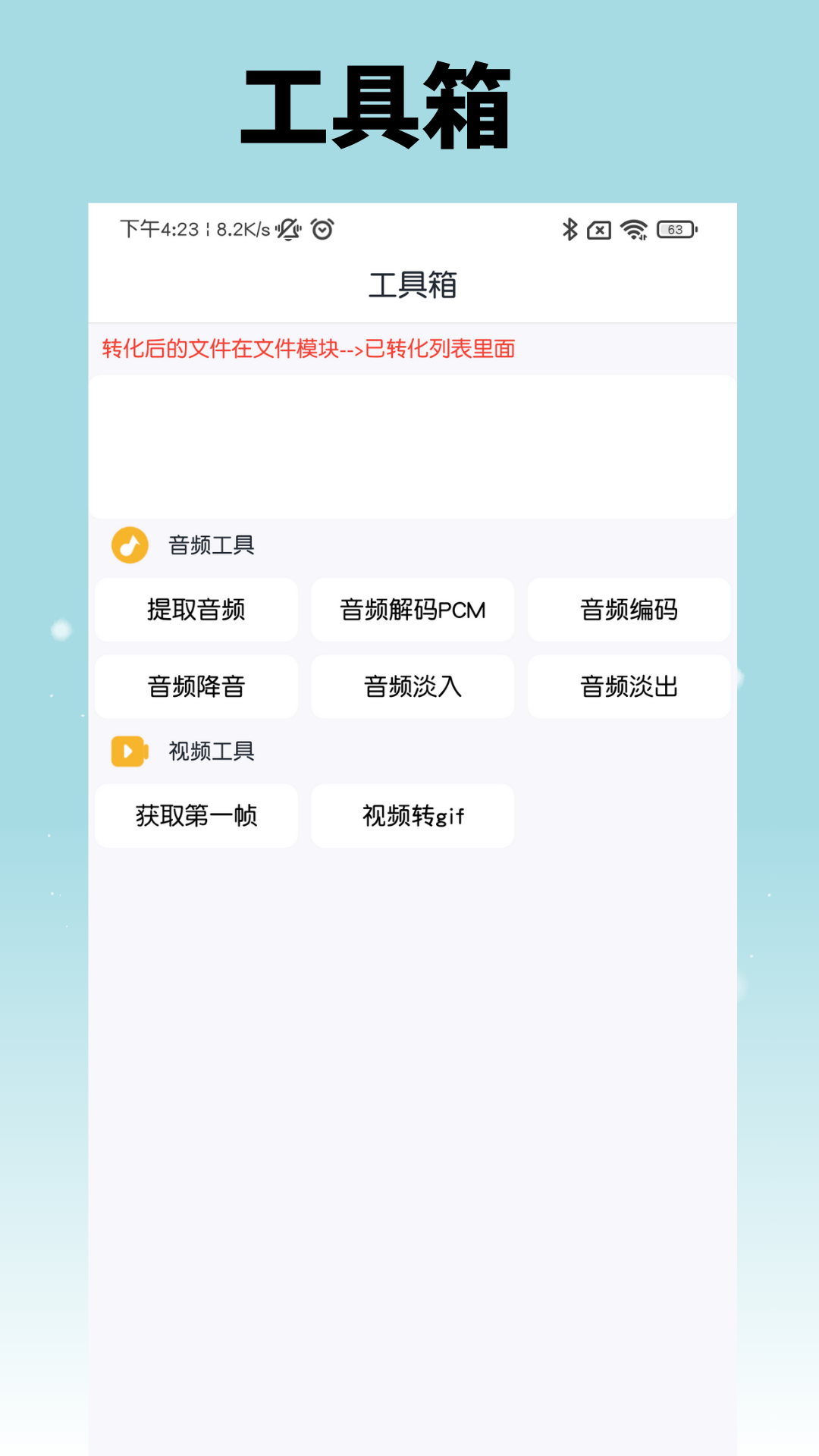Click the battery indicator showing 63
The image size is (819, 1456).
pos(675,229)
